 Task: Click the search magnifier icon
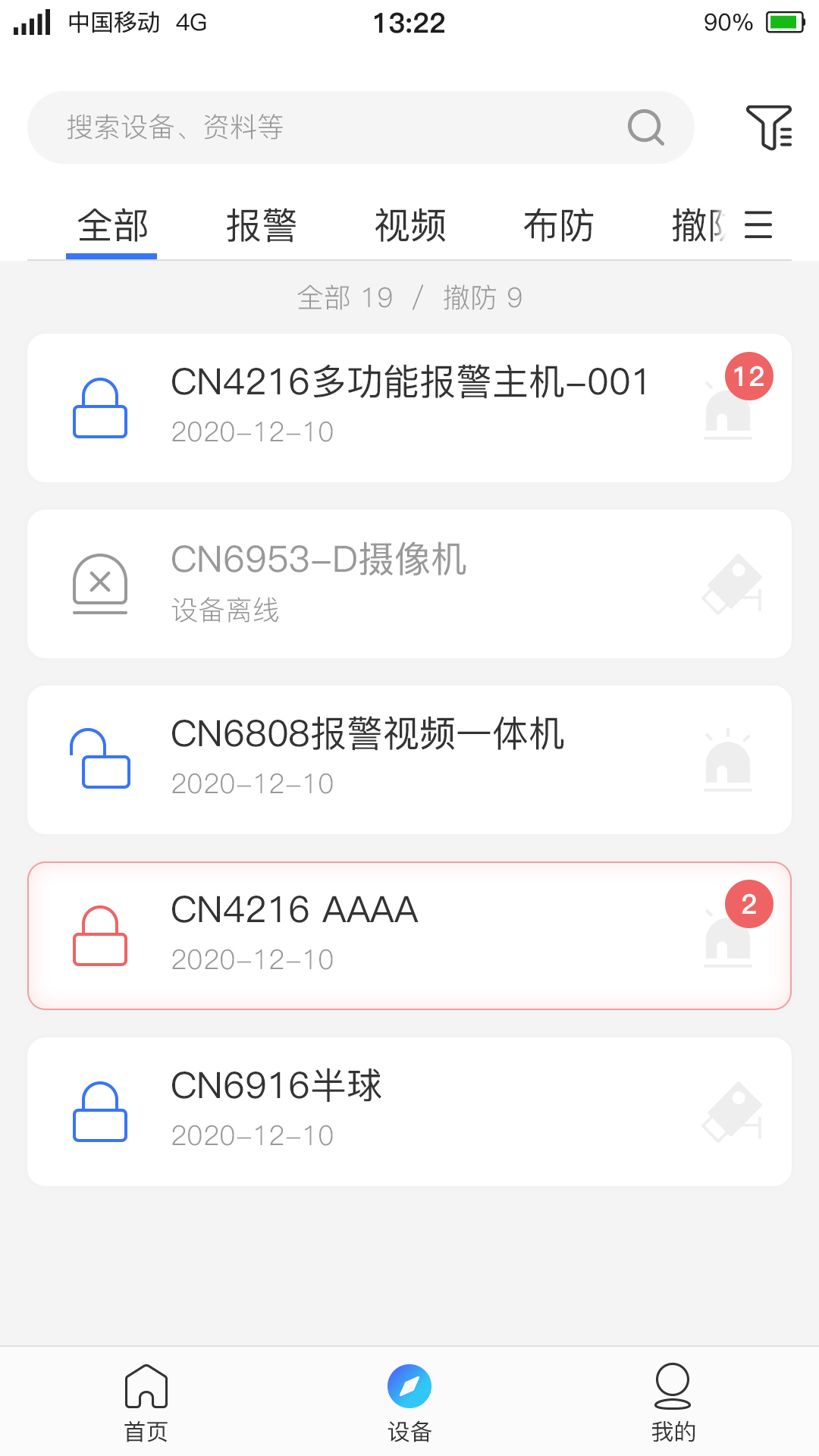pos(644,127)
